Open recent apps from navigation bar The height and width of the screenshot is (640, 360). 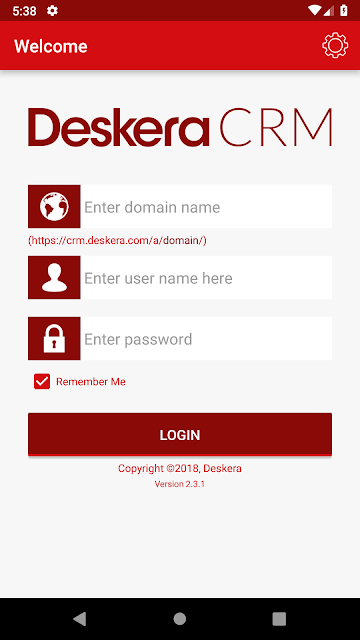(279, 619)
